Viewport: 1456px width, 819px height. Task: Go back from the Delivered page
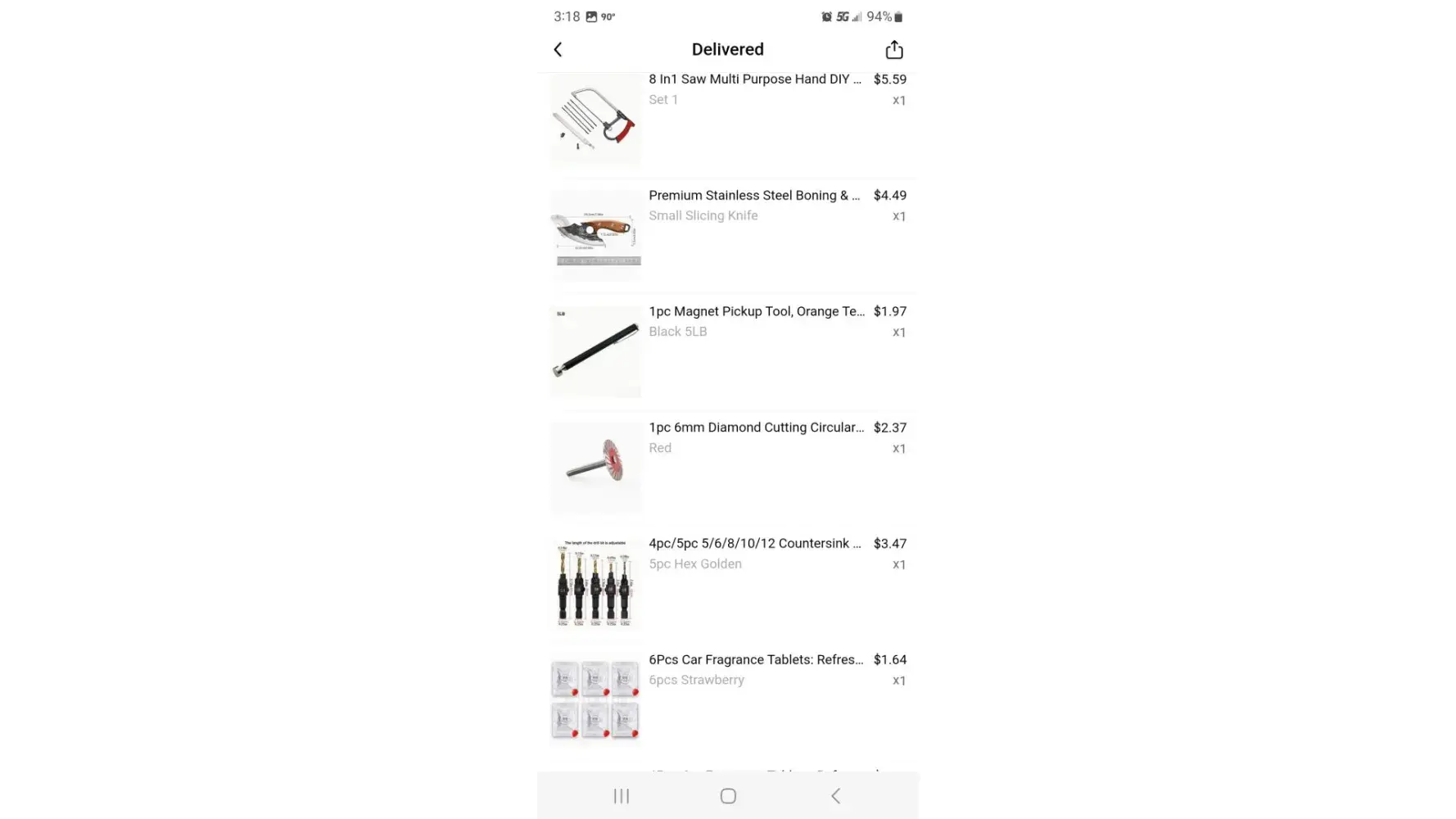[x=558, y=50]
